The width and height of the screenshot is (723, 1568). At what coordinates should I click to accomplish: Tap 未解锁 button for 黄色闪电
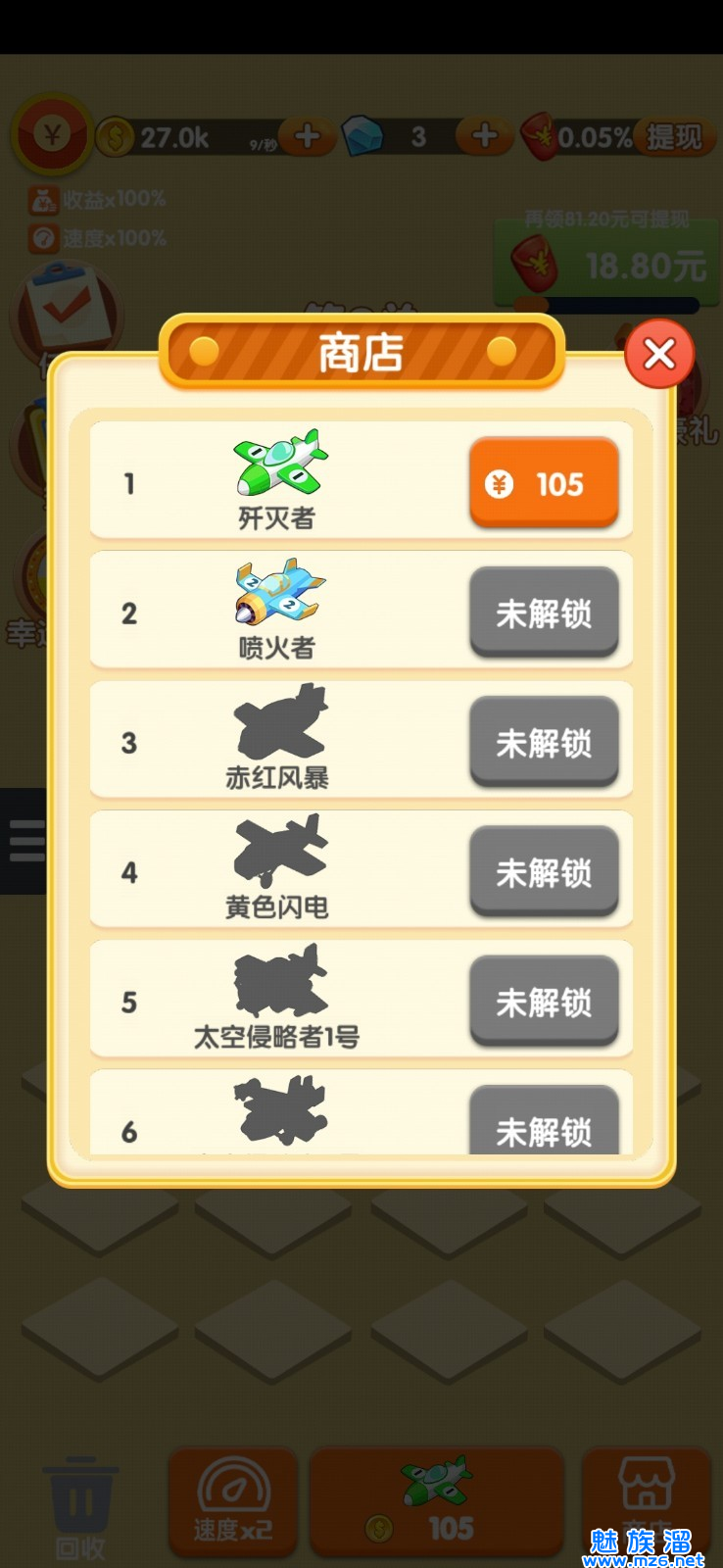544,872
